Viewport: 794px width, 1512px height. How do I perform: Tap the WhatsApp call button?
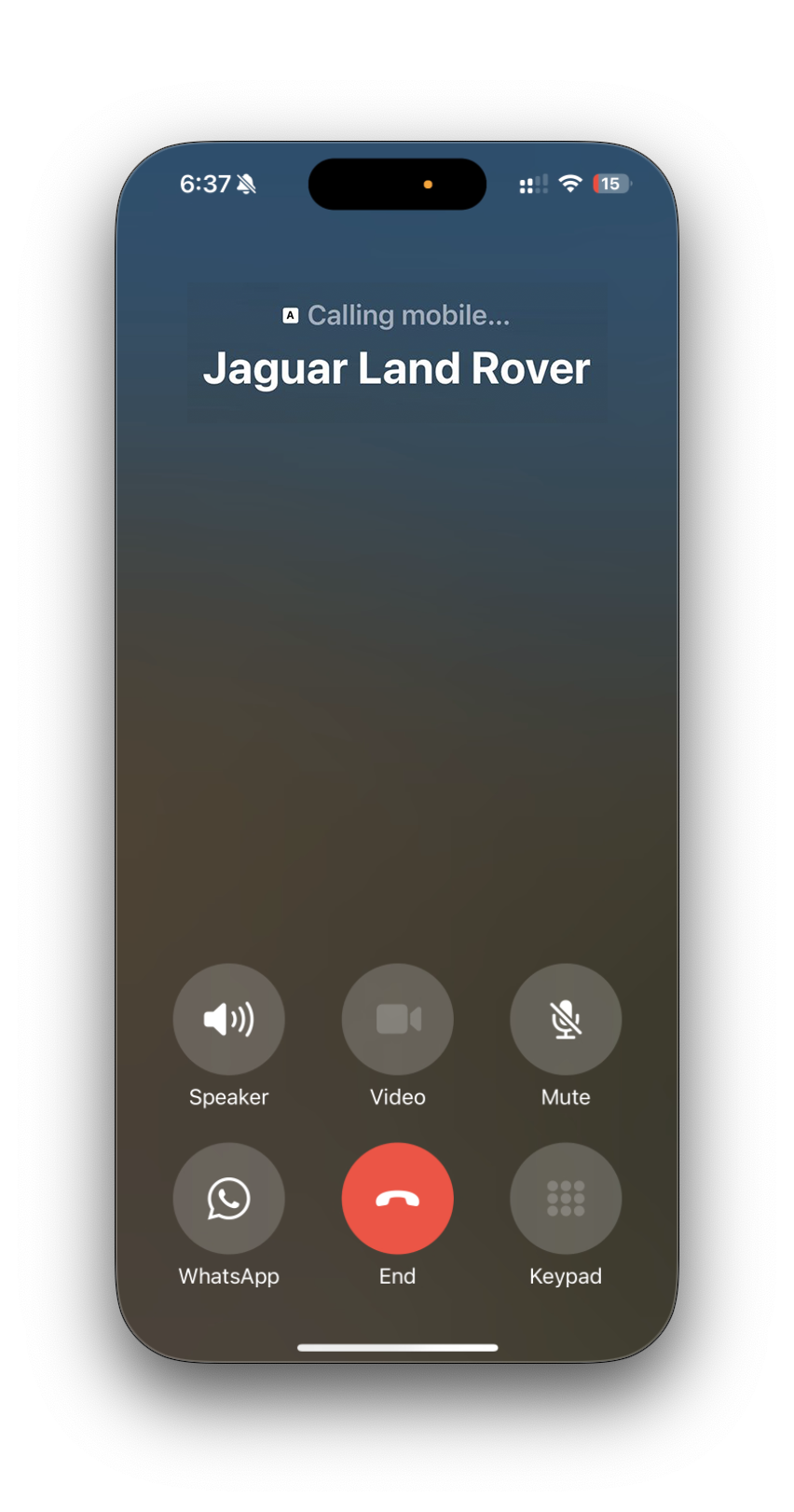click(228, 1198)
